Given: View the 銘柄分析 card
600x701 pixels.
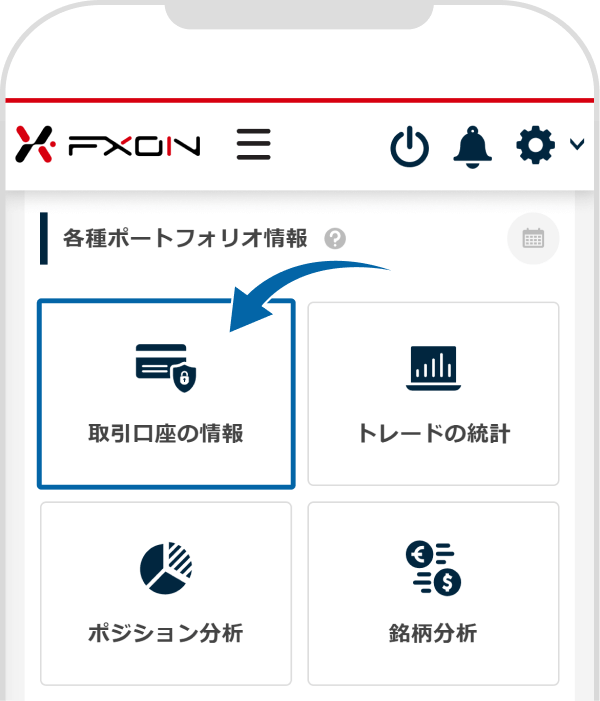Looking at the screenshot, I should point(433,593).
